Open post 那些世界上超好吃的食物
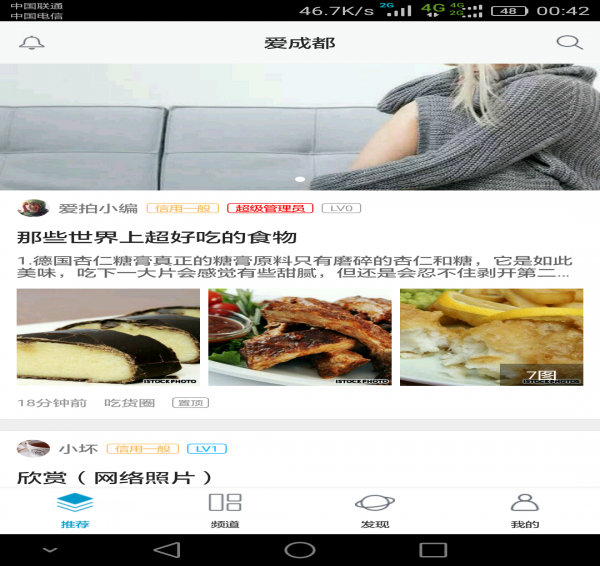The image size is (600, 566). 157,238
